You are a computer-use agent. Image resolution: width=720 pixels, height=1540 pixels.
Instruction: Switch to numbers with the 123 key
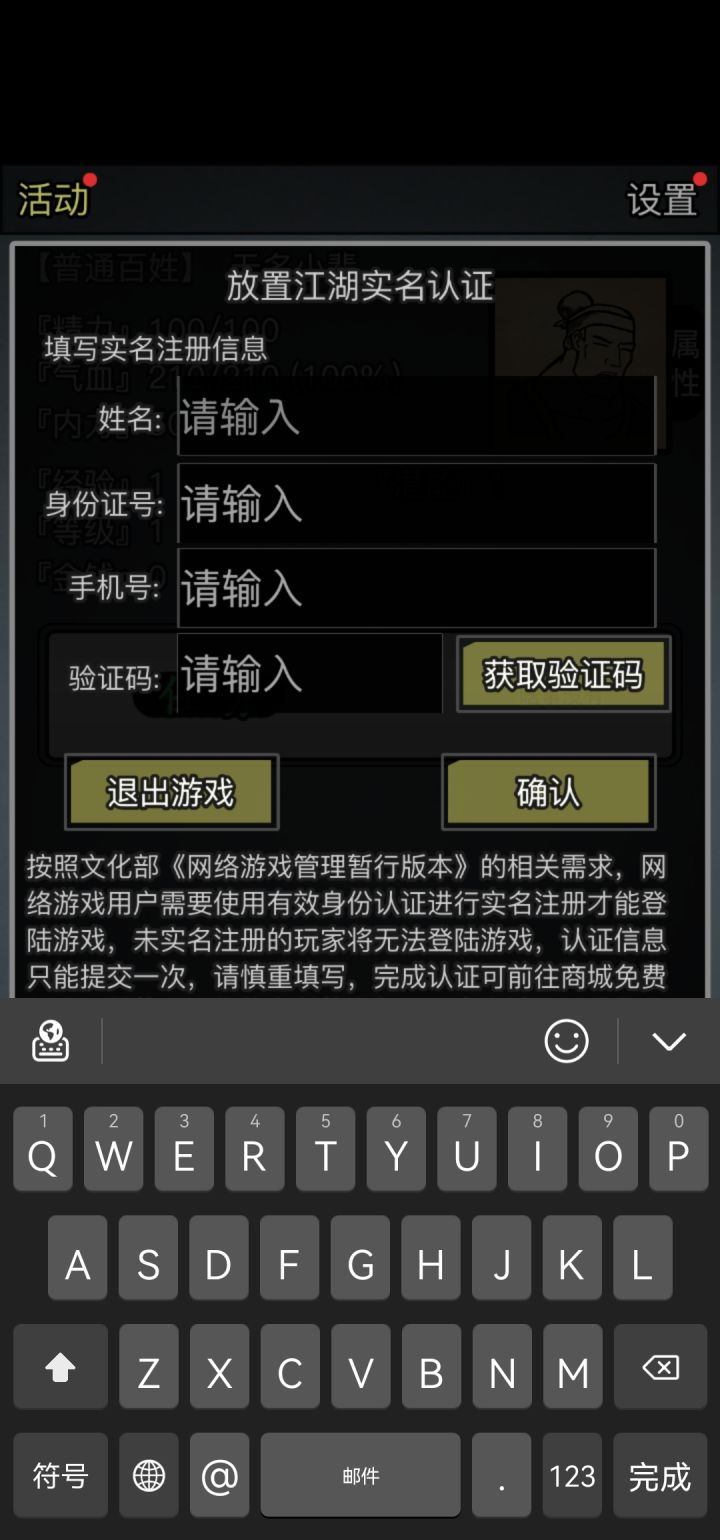point(572,1474)
